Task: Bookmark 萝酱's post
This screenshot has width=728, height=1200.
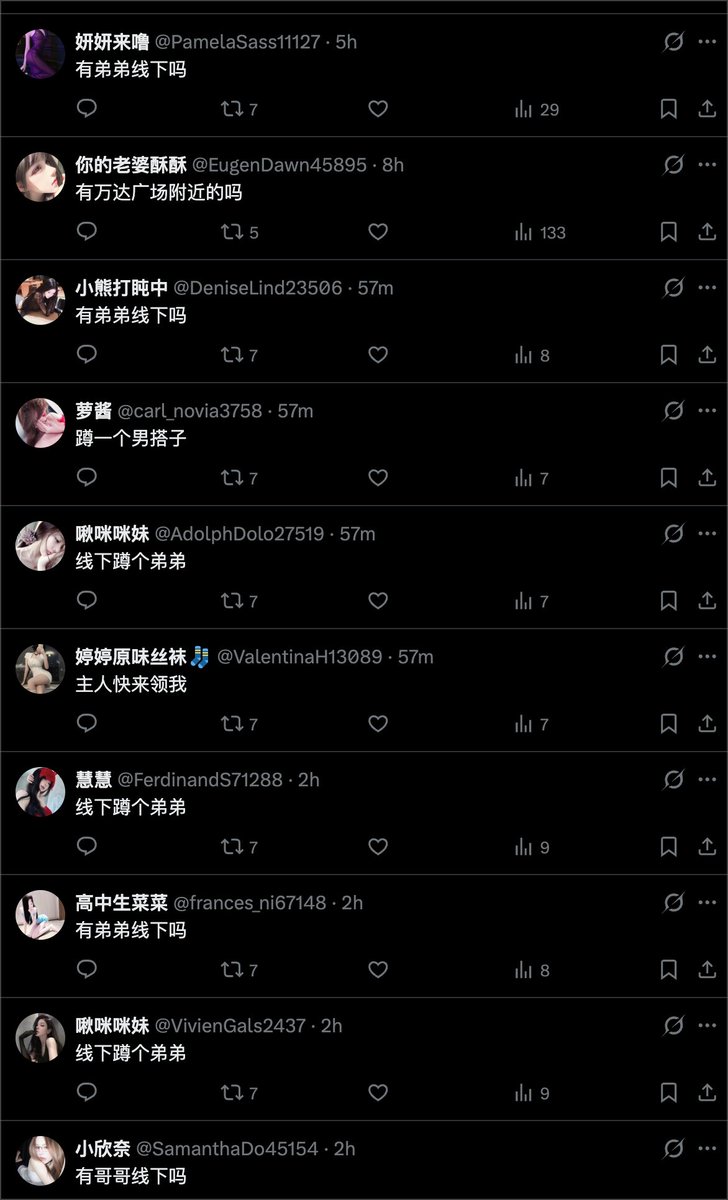Action: coord(669,478)
